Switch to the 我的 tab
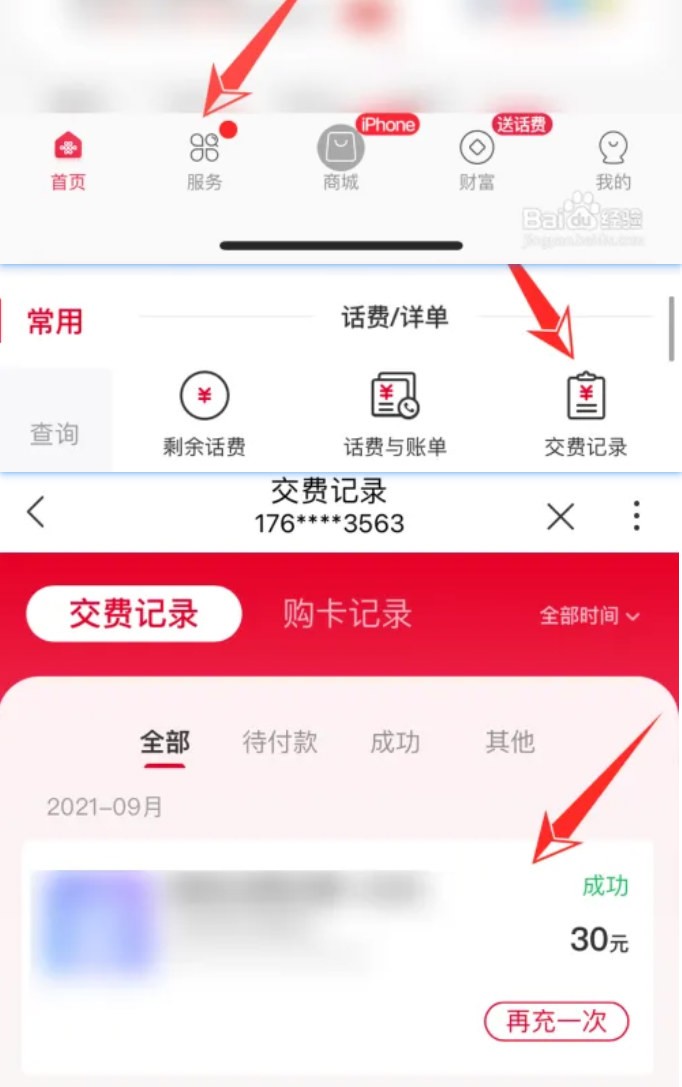Screen dimensions: 682x1087 tap(613, 160)
